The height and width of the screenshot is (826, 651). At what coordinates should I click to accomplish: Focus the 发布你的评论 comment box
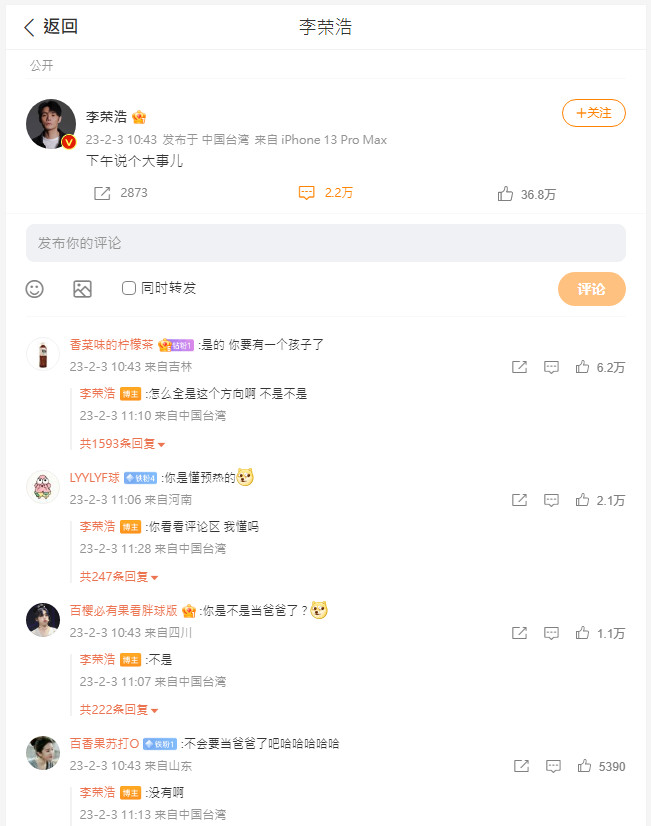326,243
